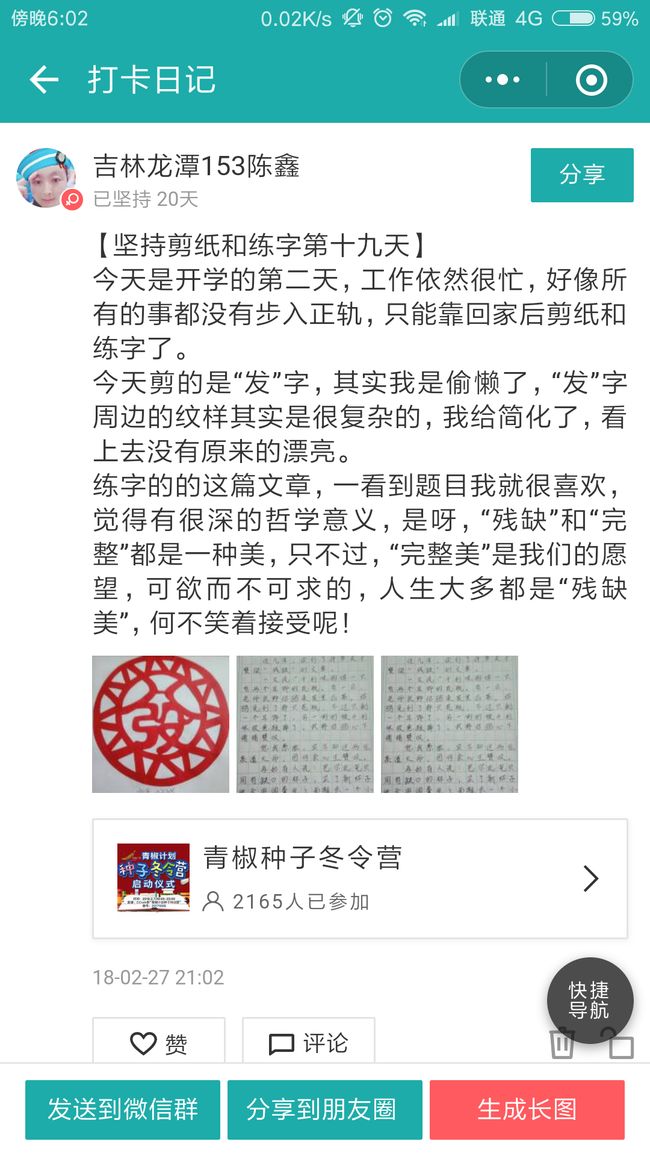Tap the 分享 button beside the author
The image size is (650, 1156).
pos(581,175)
